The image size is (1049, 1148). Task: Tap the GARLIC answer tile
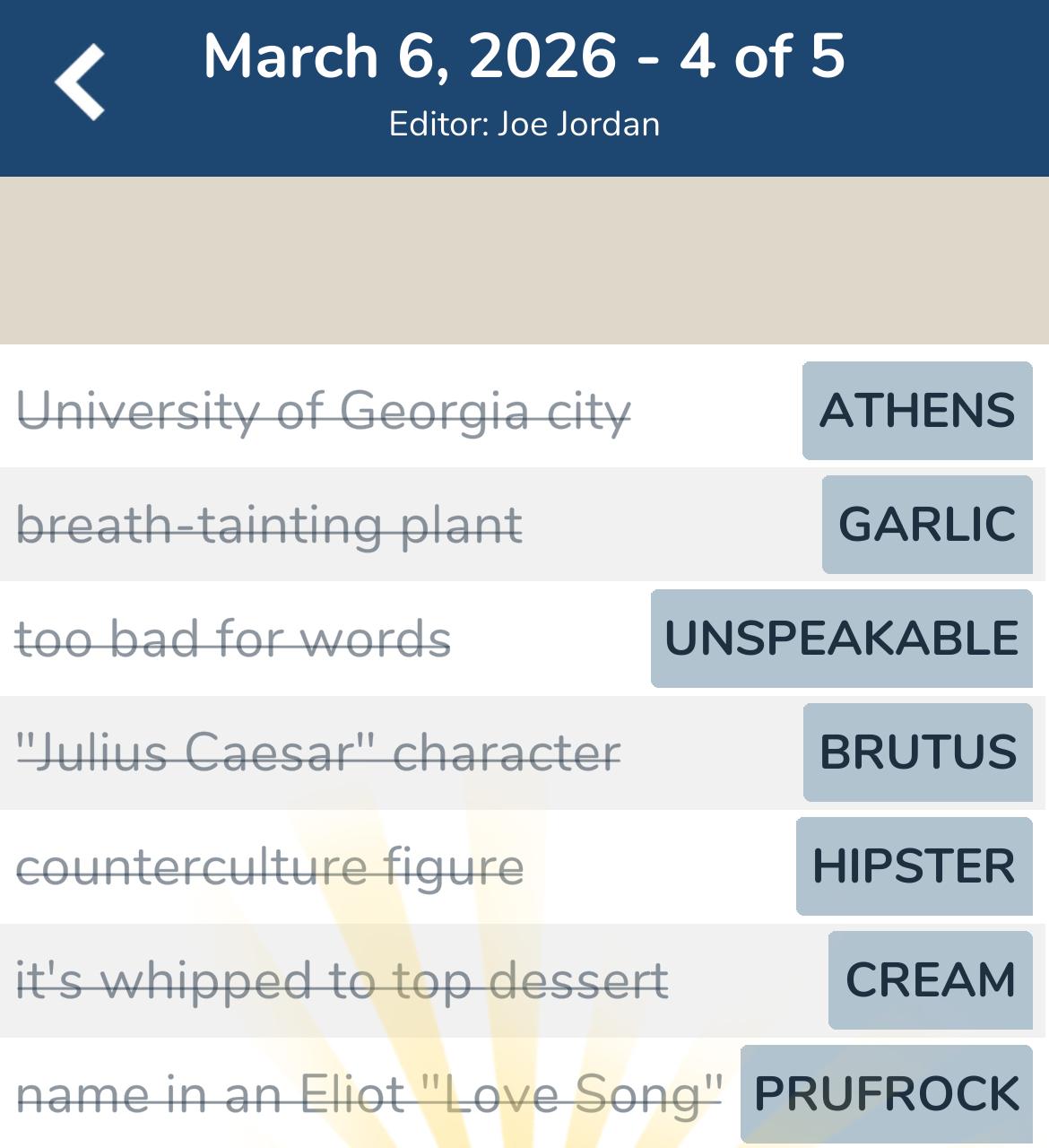tap(926, 524)
